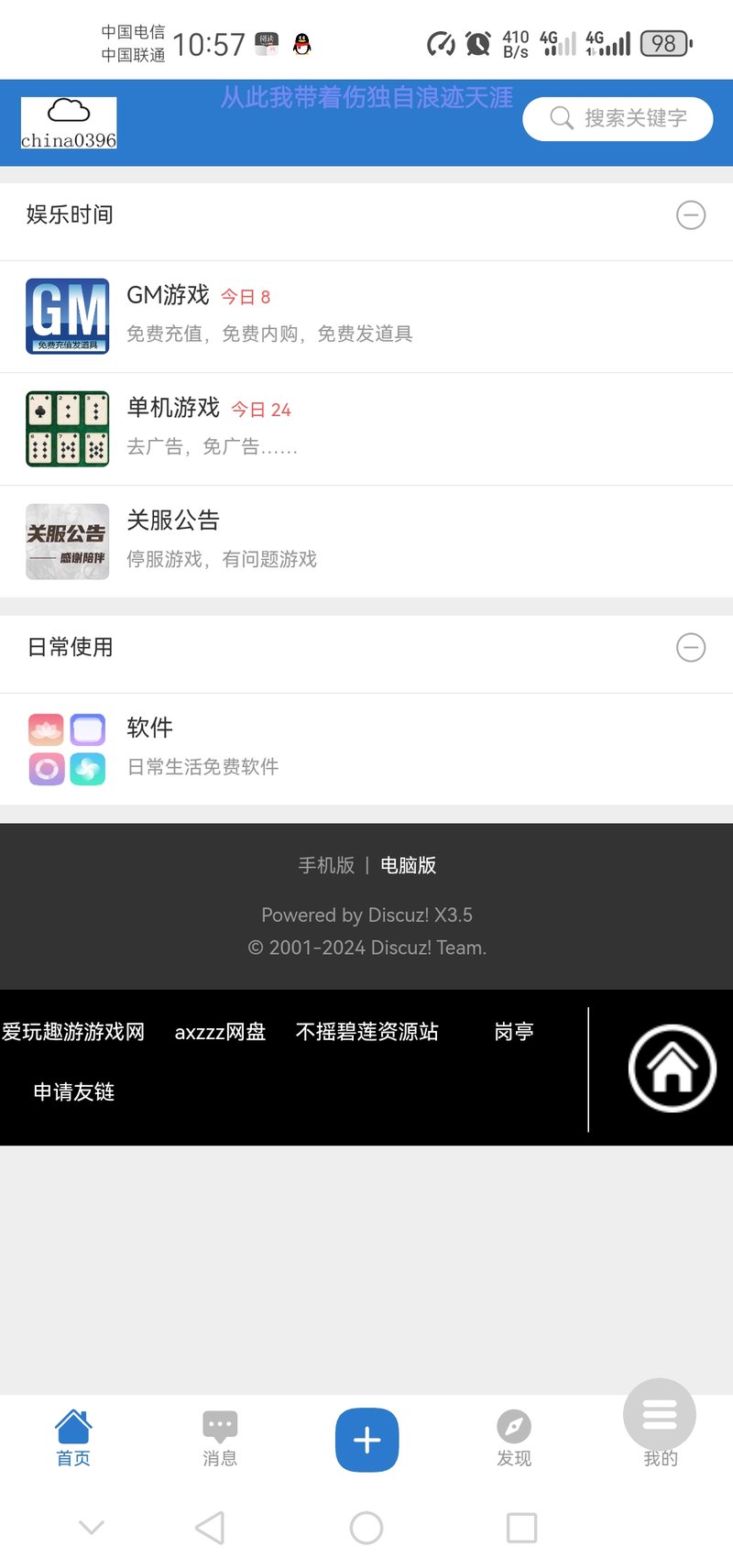Open axzzz网盘 link
Image resolution: width=733 pixels, height=1568 pixels.
(220, 1032)
